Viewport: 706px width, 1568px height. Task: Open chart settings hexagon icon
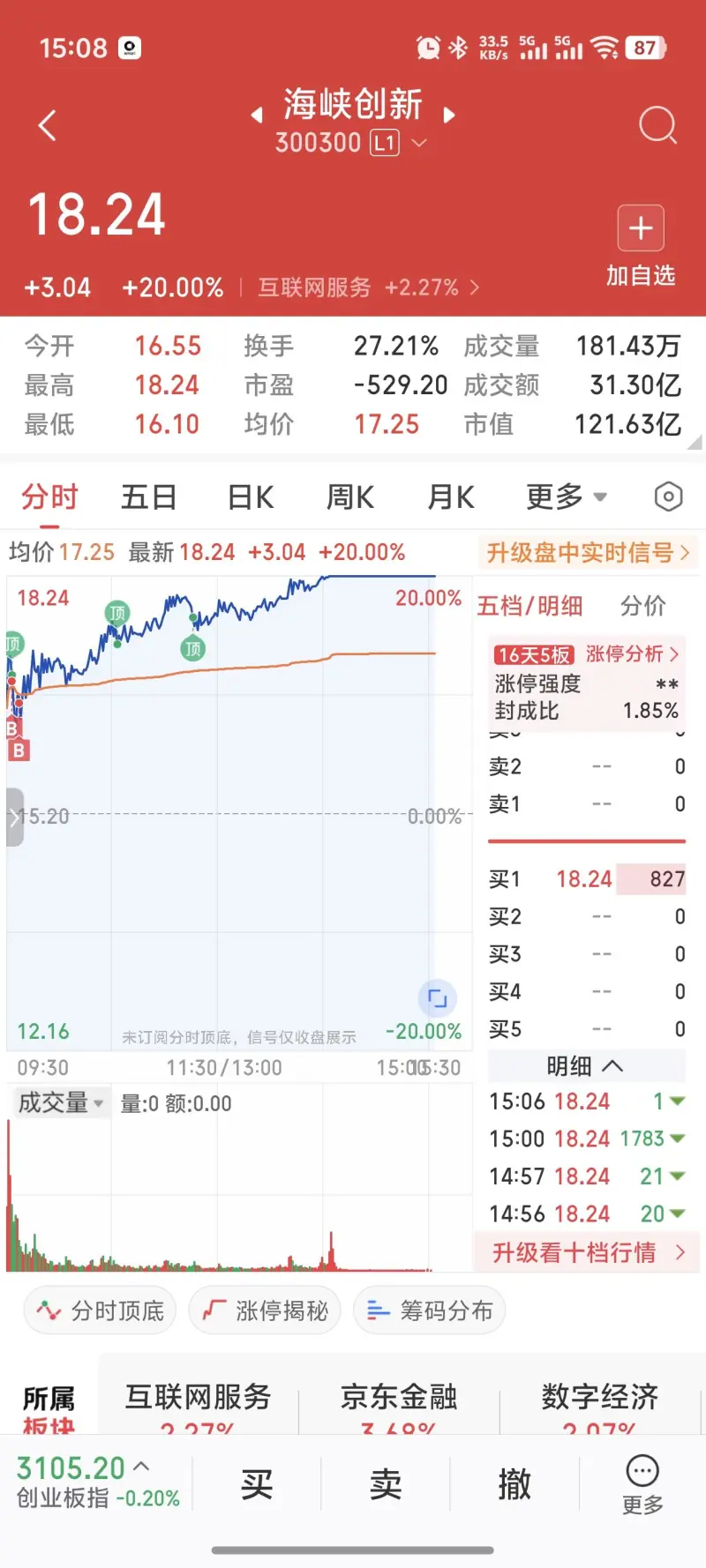(x=668, y=497)
